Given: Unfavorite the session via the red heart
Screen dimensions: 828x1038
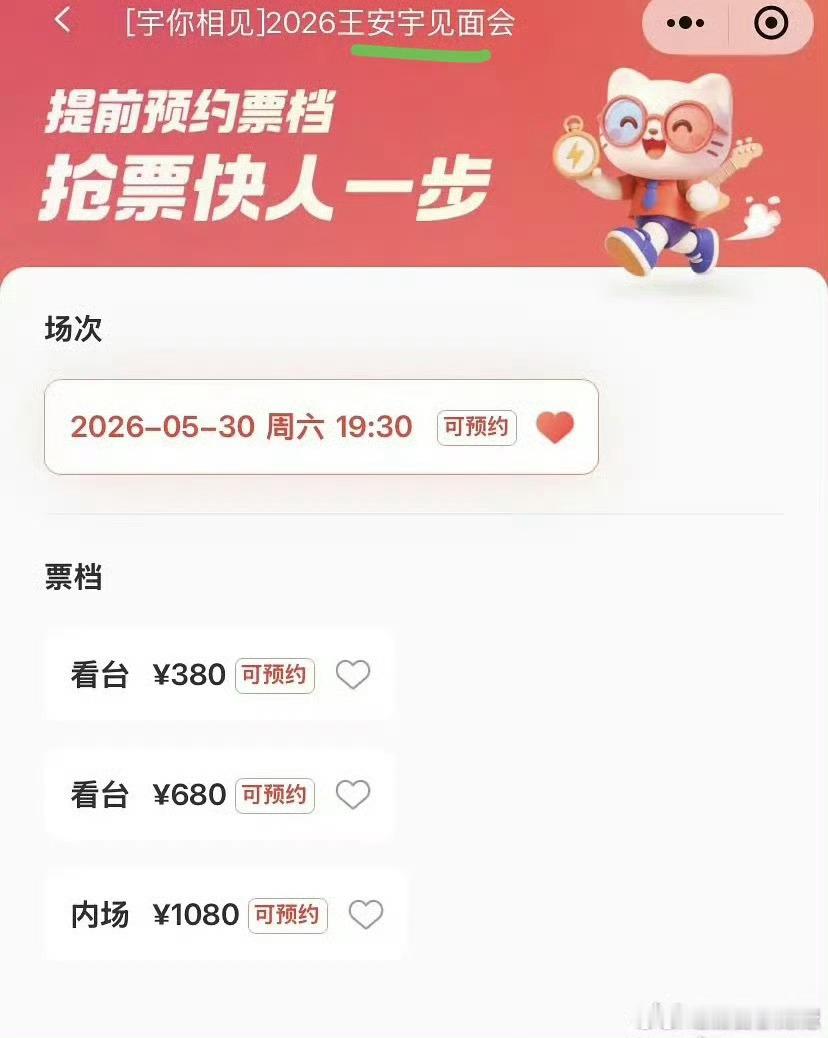Looking at the screenshot, I should click(x=556, y=426).
